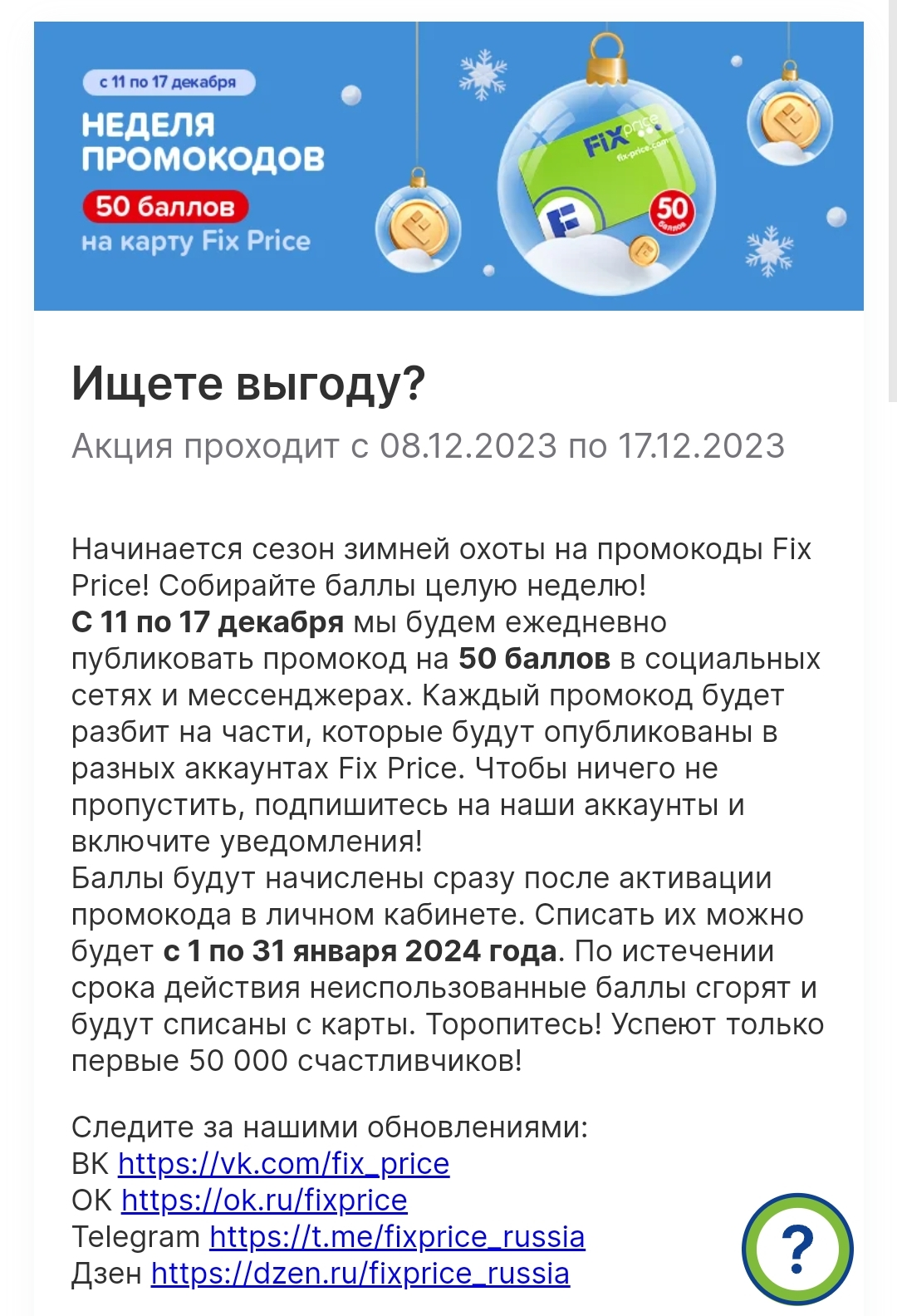Open the Dzen link dzen.ru/fixprice_russia
This screenshot has height=1316, width=897.
(360, 1274)
